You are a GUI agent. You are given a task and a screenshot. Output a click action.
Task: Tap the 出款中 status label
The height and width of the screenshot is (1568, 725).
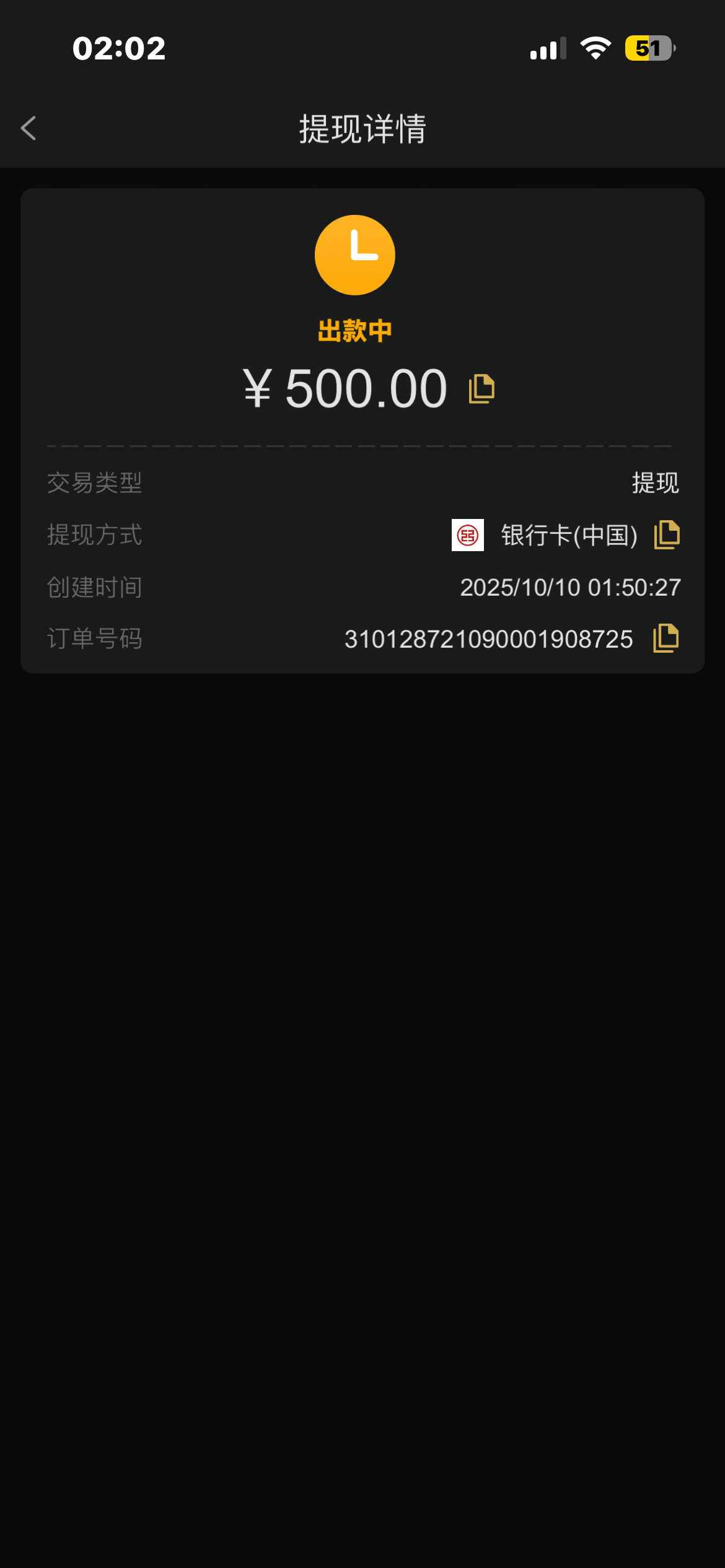(354, 331)
